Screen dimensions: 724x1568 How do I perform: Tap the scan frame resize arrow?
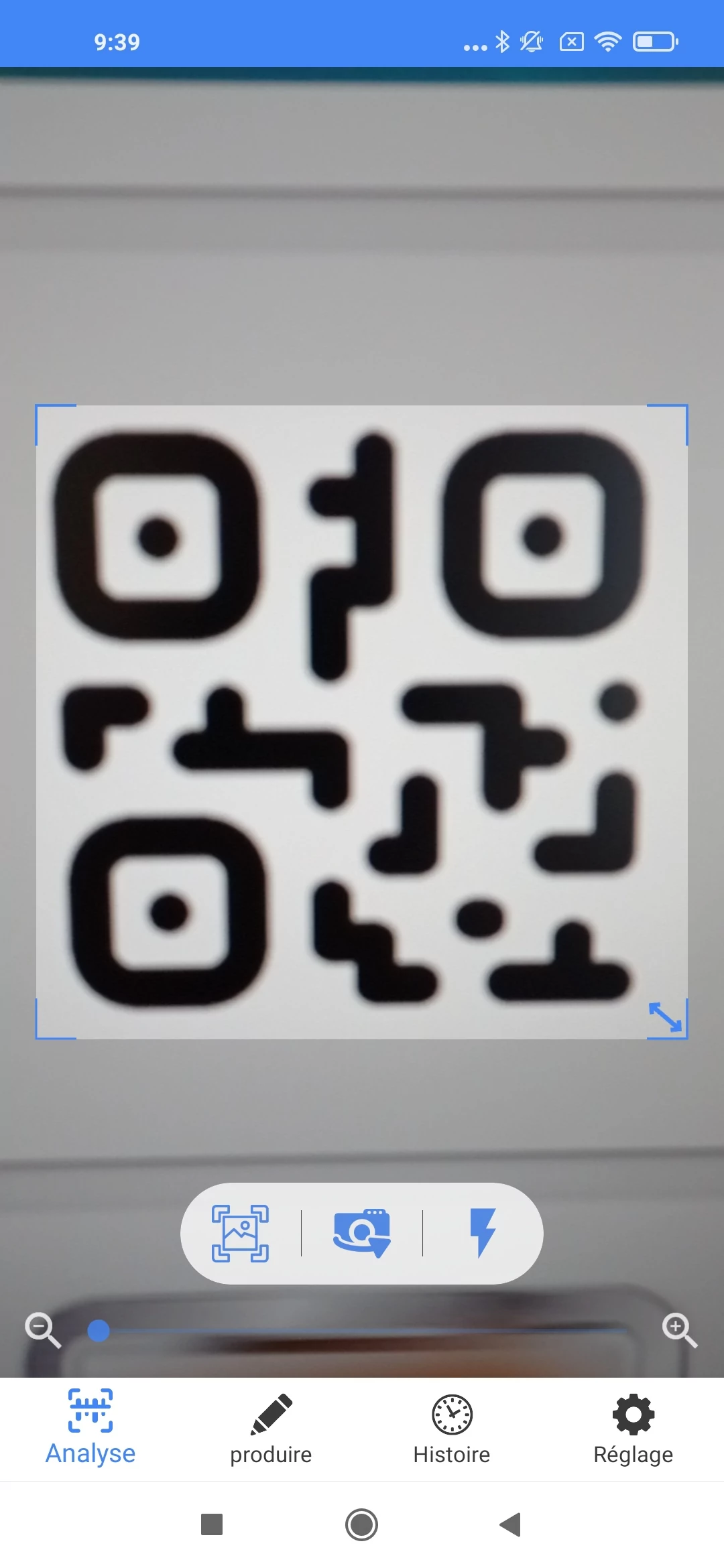point(665,1017)
